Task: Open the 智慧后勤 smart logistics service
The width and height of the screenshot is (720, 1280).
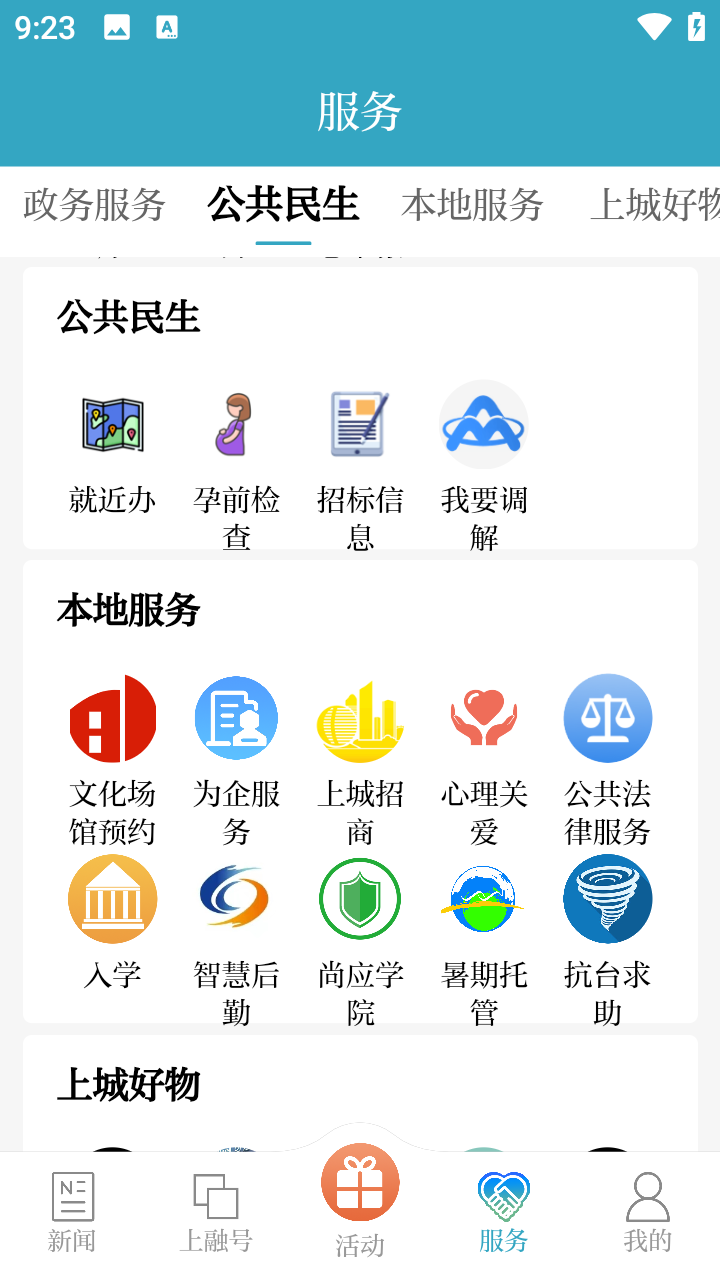Action: [236, 899]
